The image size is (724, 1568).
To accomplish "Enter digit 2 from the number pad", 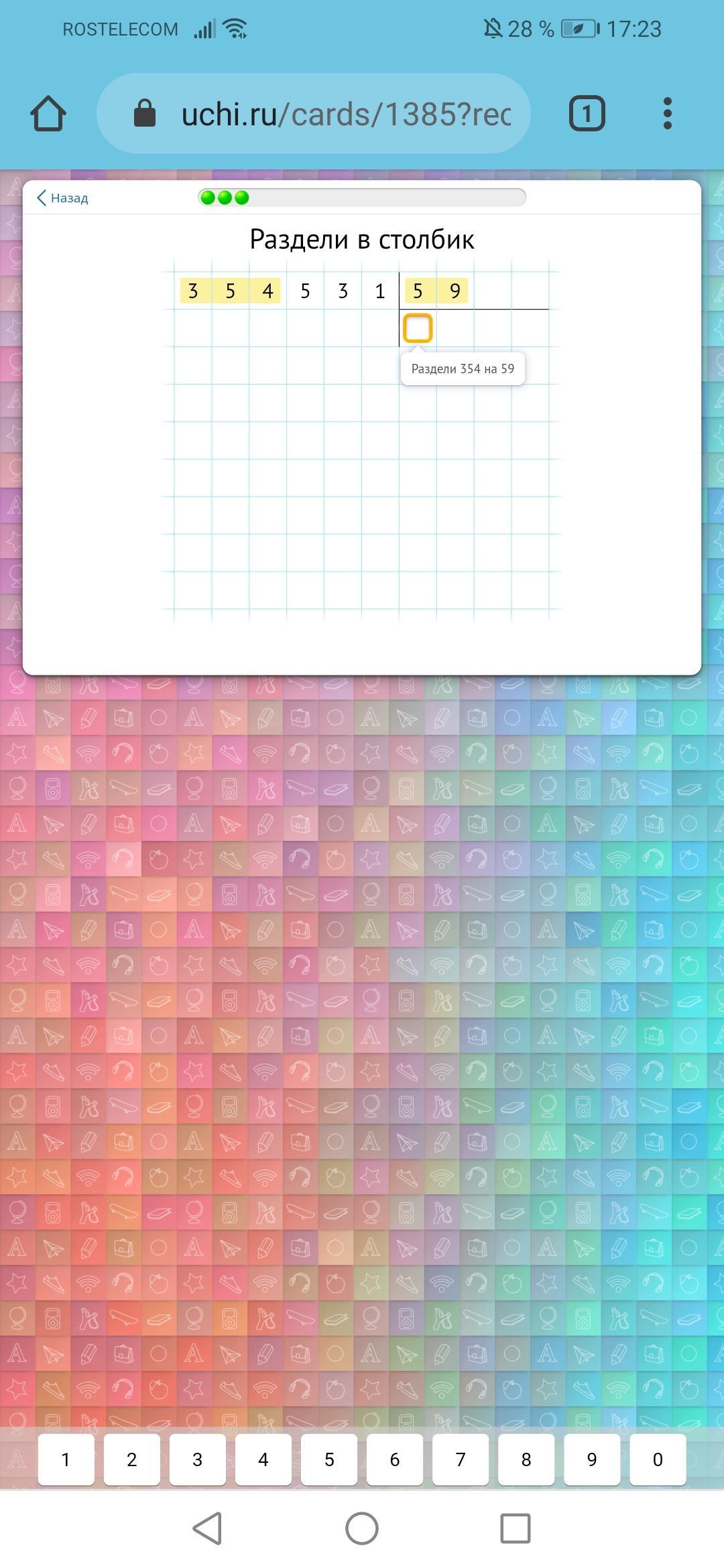I will pos(131,1459).
